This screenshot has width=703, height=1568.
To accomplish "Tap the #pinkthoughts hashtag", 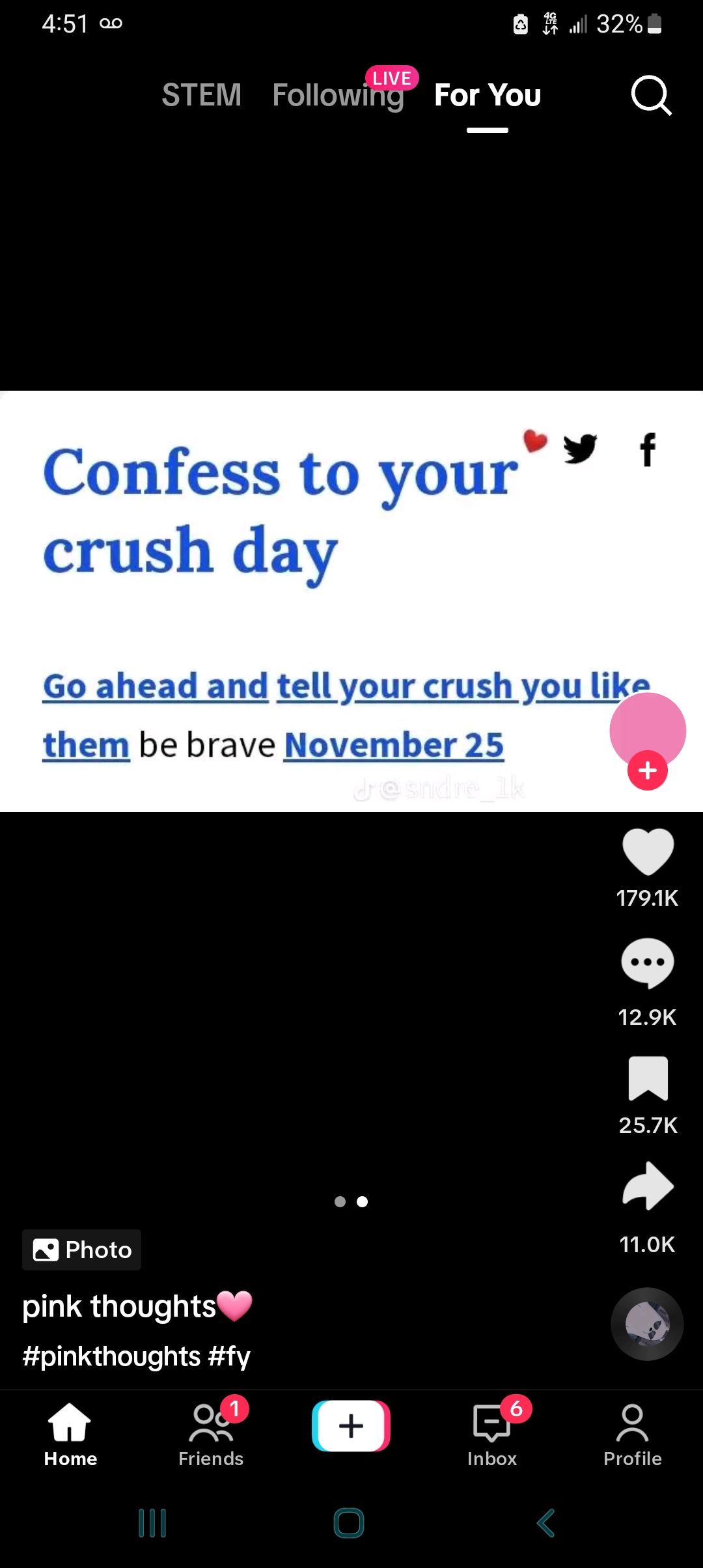I will [111, 1356].
